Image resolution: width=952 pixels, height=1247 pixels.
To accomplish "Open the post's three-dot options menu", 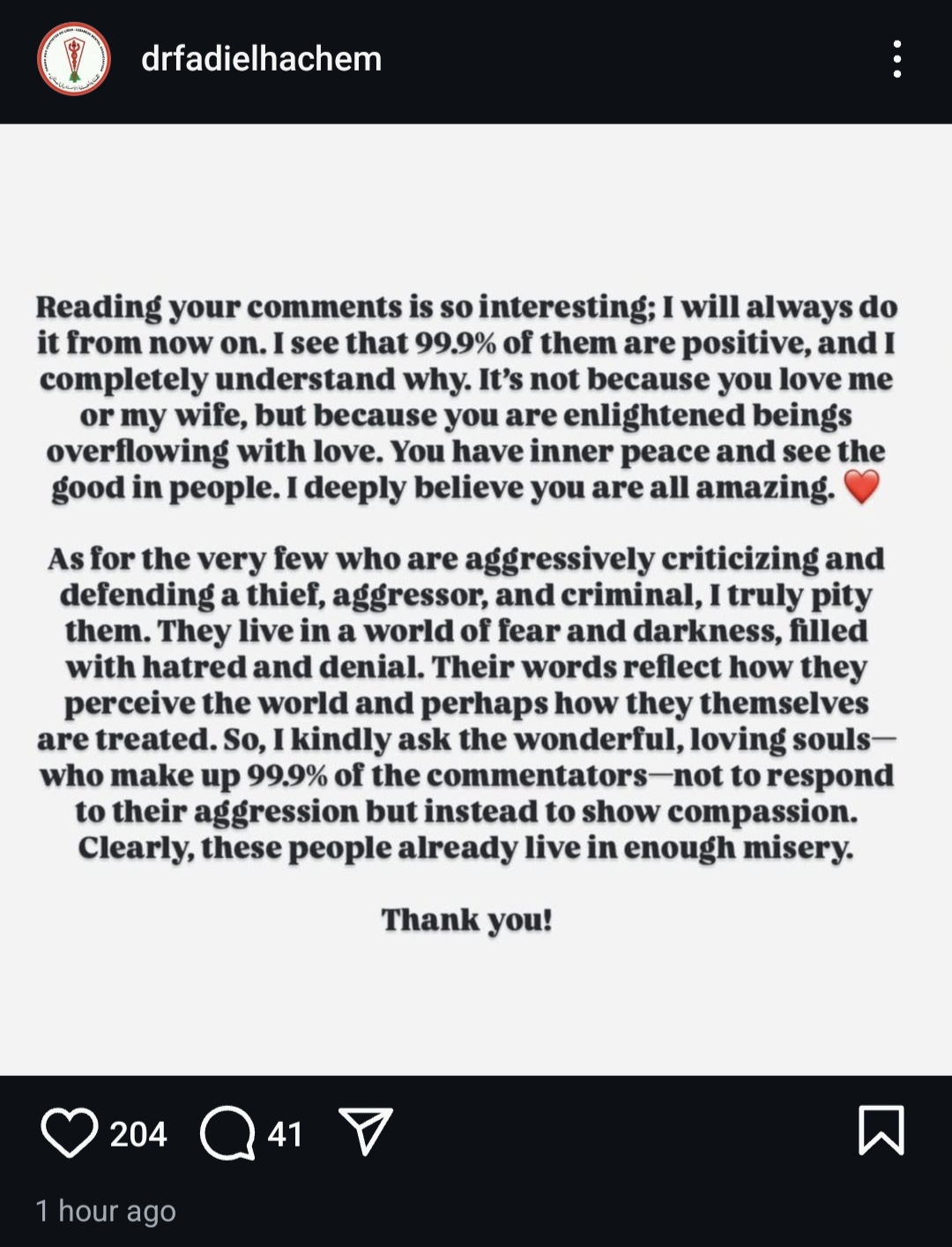I will click(896, 59).
